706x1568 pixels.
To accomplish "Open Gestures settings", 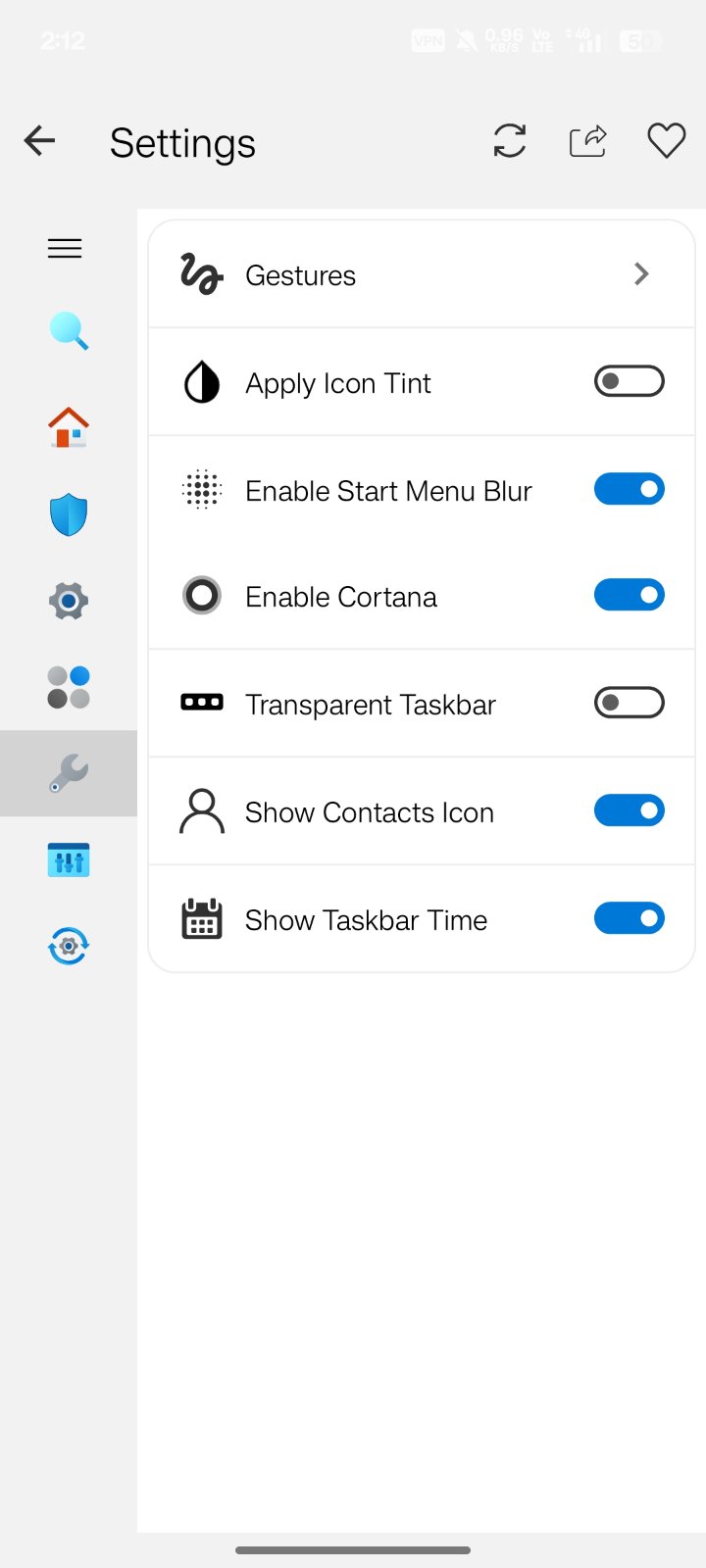I will click(422, 274).
